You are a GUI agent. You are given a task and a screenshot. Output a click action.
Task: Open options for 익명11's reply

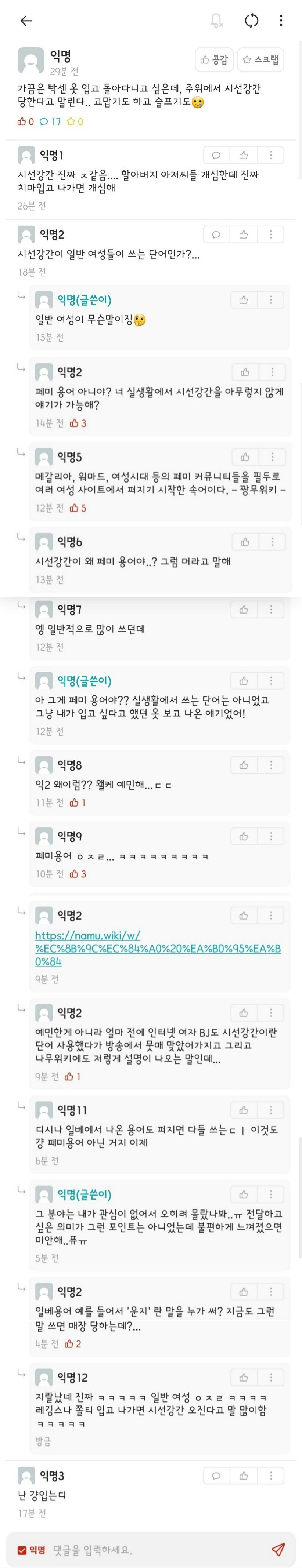click(271, 1110)
